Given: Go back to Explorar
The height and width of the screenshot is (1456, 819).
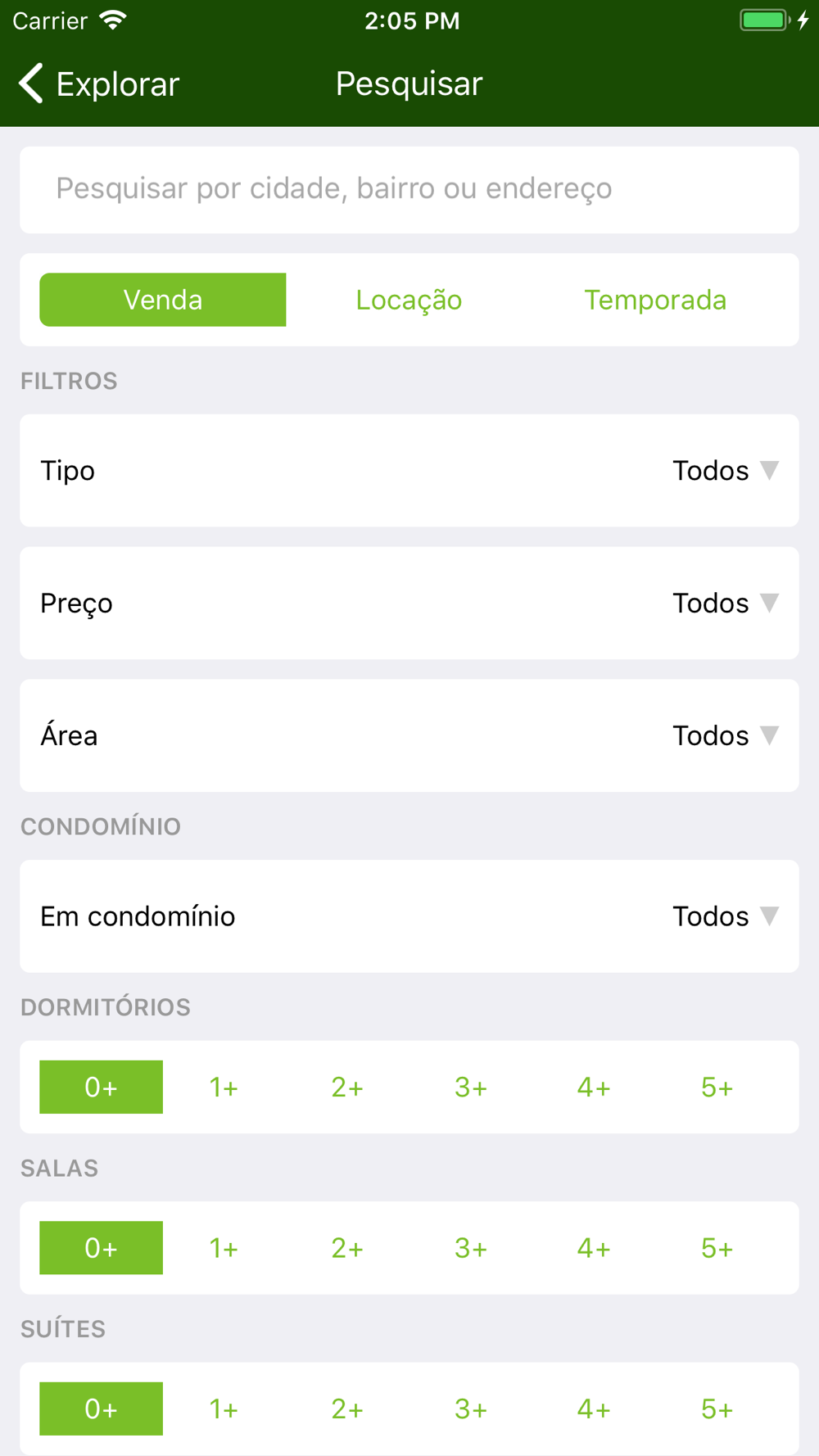Looking at the screenshot, I should coord(99,84).
